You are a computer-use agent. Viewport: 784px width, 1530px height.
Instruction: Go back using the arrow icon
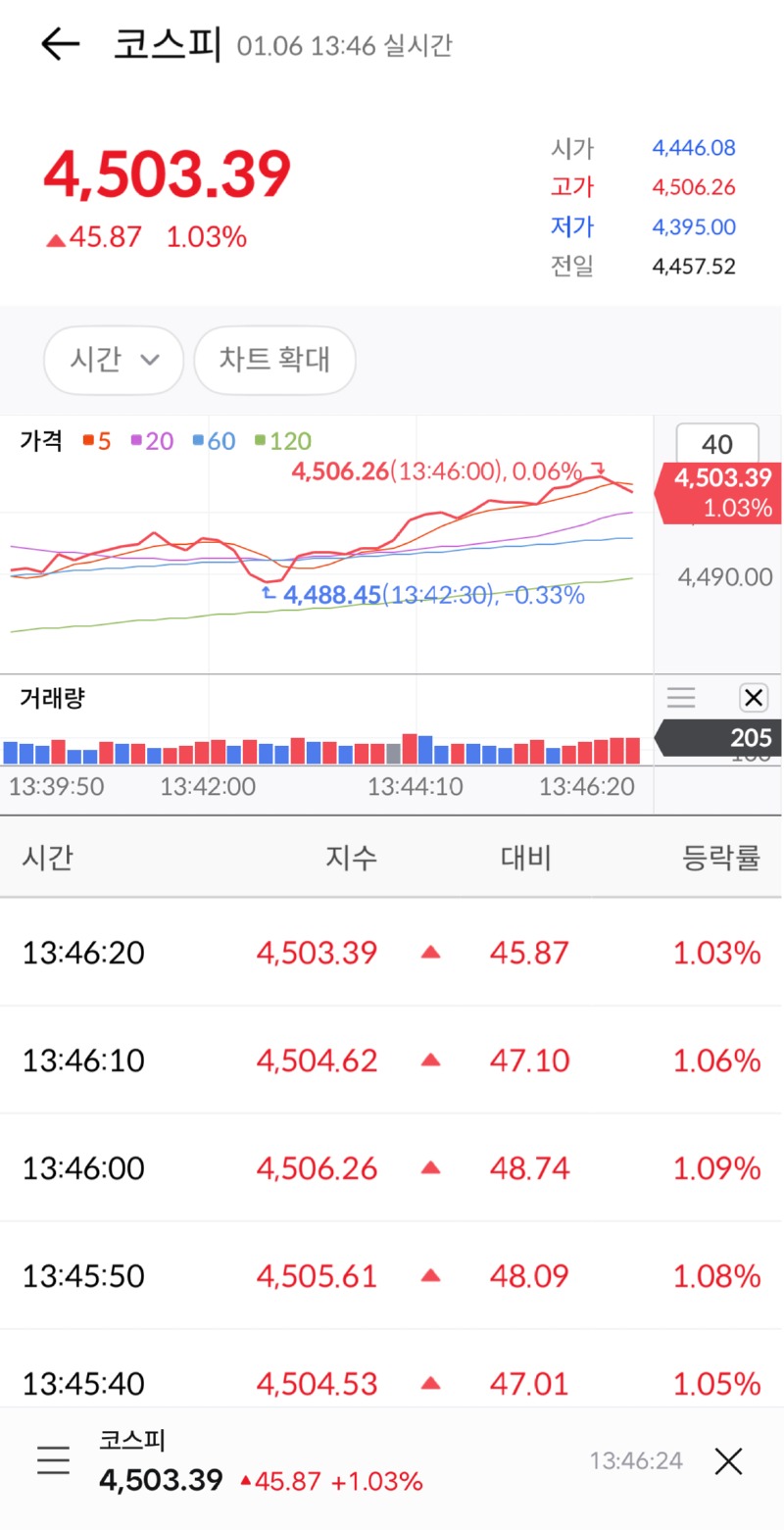60,44
